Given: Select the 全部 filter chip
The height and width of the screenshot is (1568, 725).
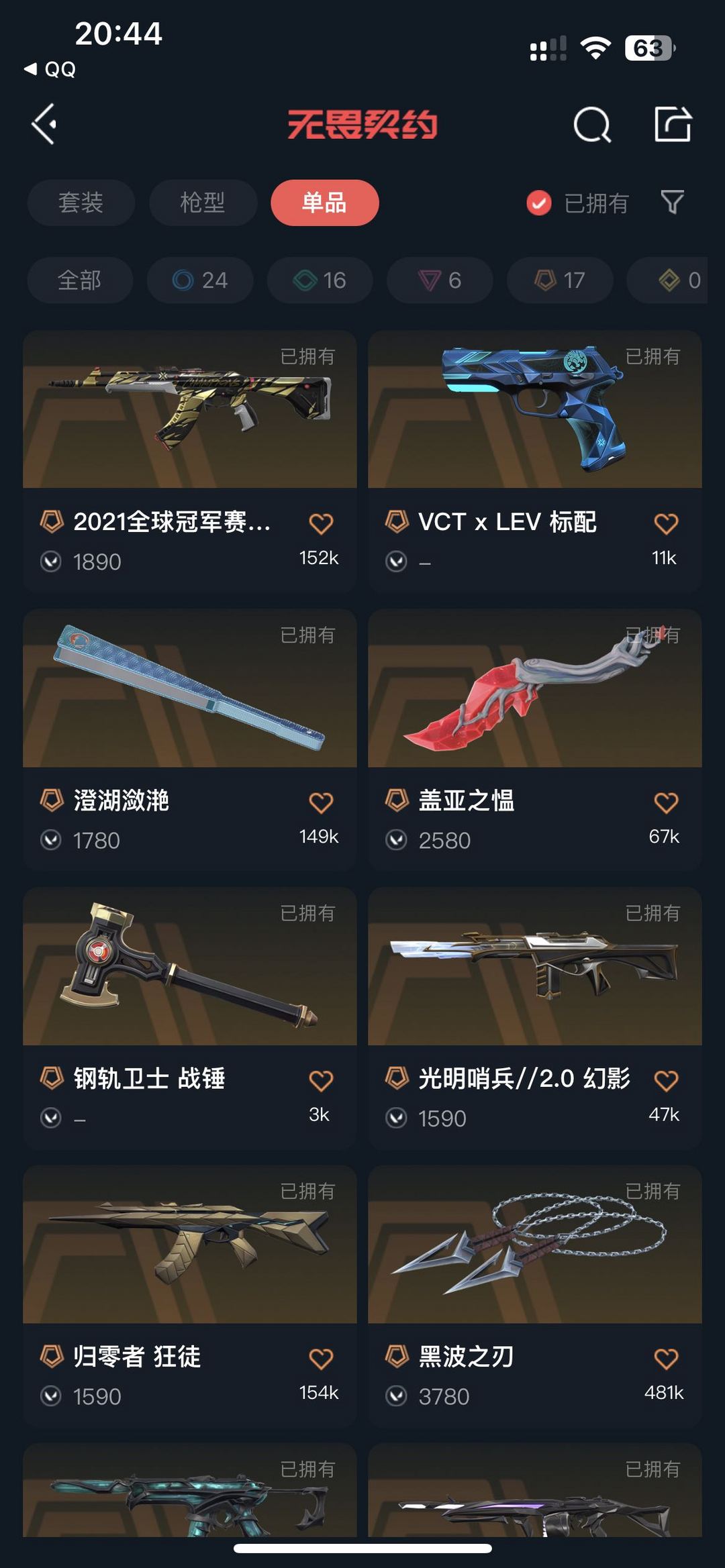Looking at the screenshot, I should click(80, 280).
